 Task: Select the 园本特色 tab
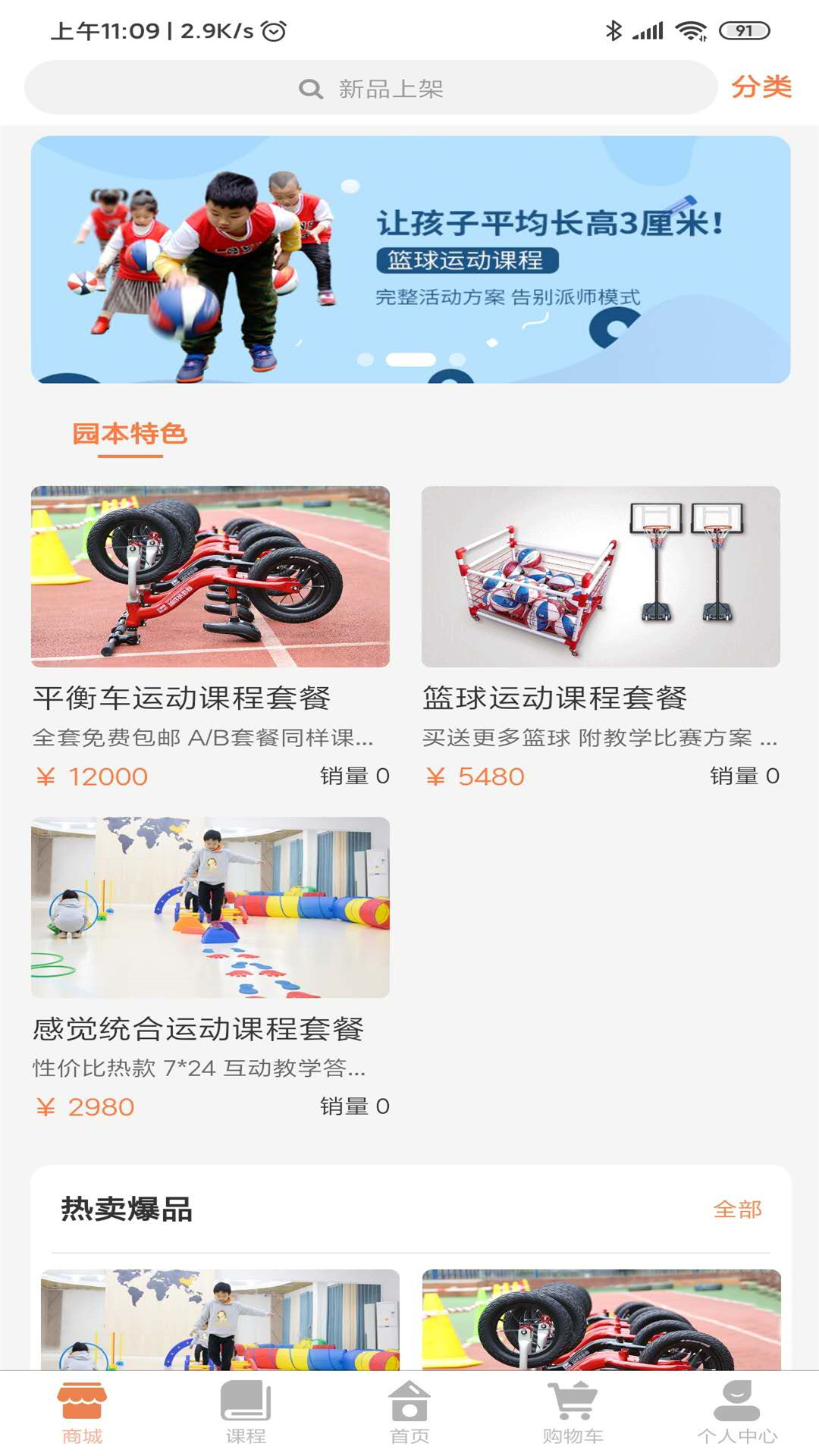coord(130,434)
